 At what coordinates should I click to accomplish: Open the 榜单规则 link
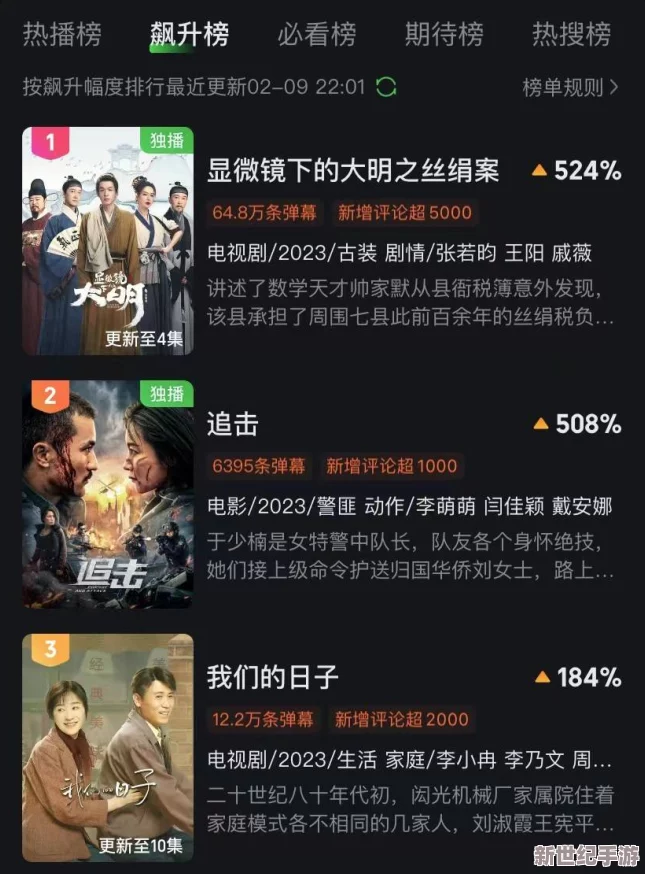click(570, 87)
